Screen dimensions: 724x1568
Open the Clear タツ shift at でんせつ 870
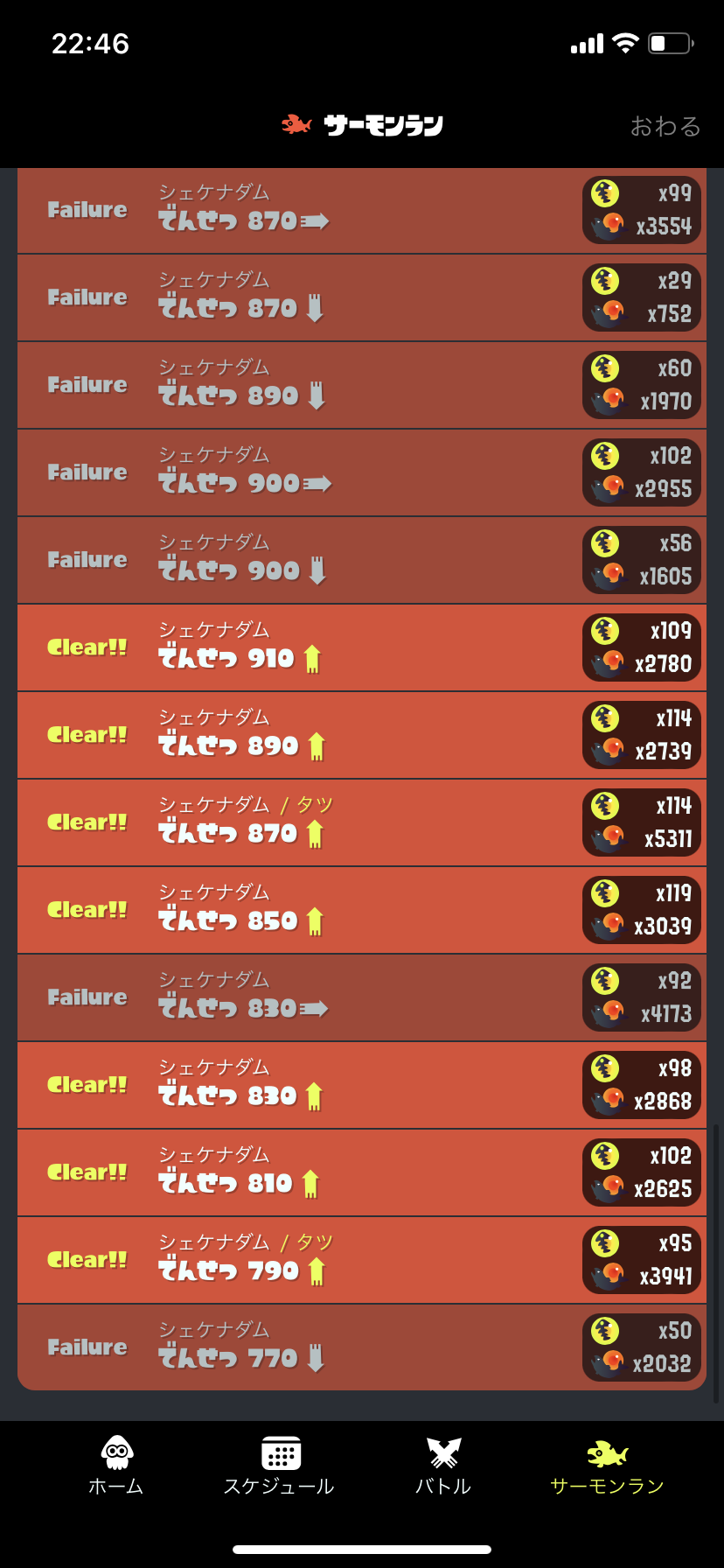[x=362, y=822]
